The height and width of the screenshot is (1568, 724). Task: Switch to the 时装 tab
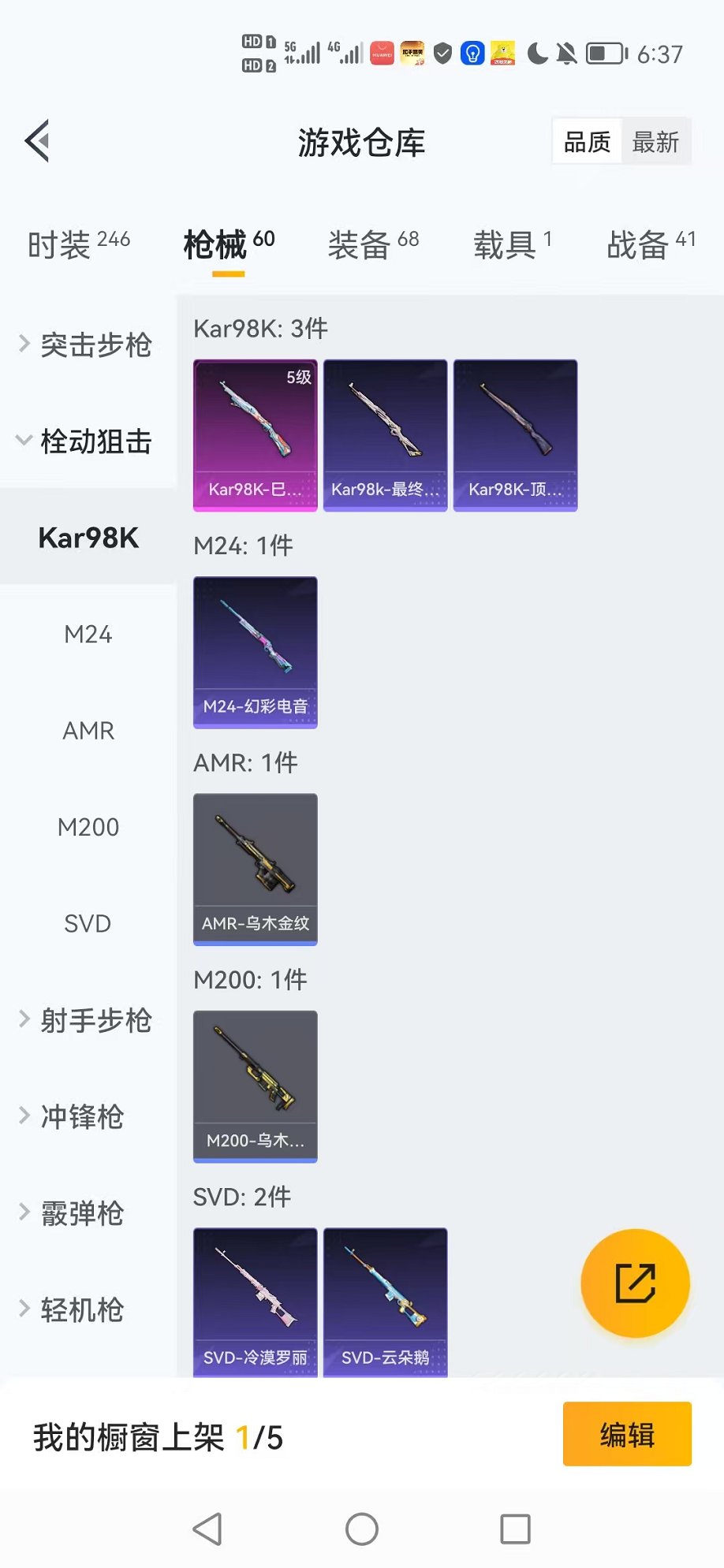coord(78,244)
